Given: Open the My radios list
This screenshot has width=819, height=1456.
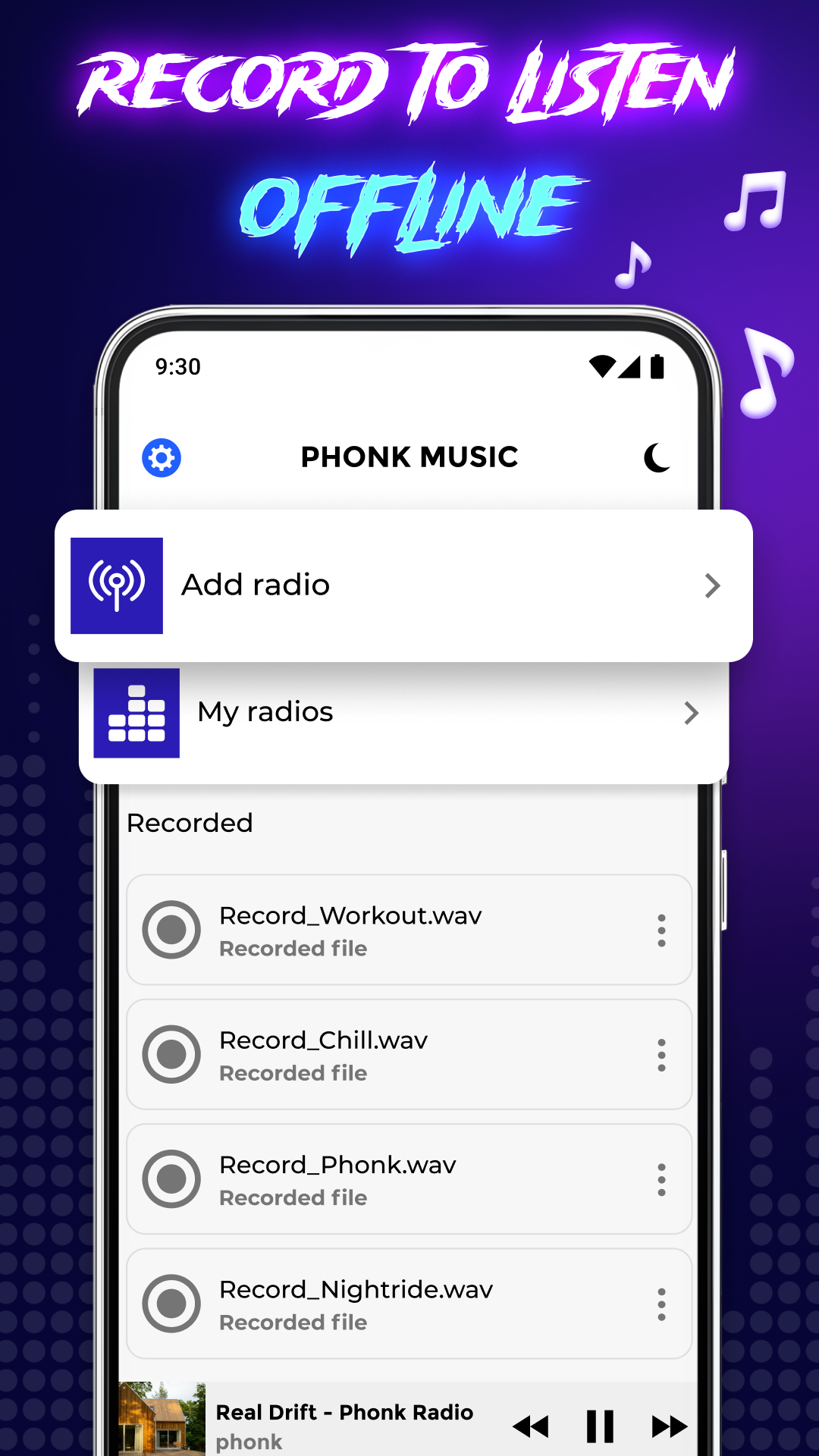Looking at the screenshot, I should pyautogui.click(x=265, y=711).
